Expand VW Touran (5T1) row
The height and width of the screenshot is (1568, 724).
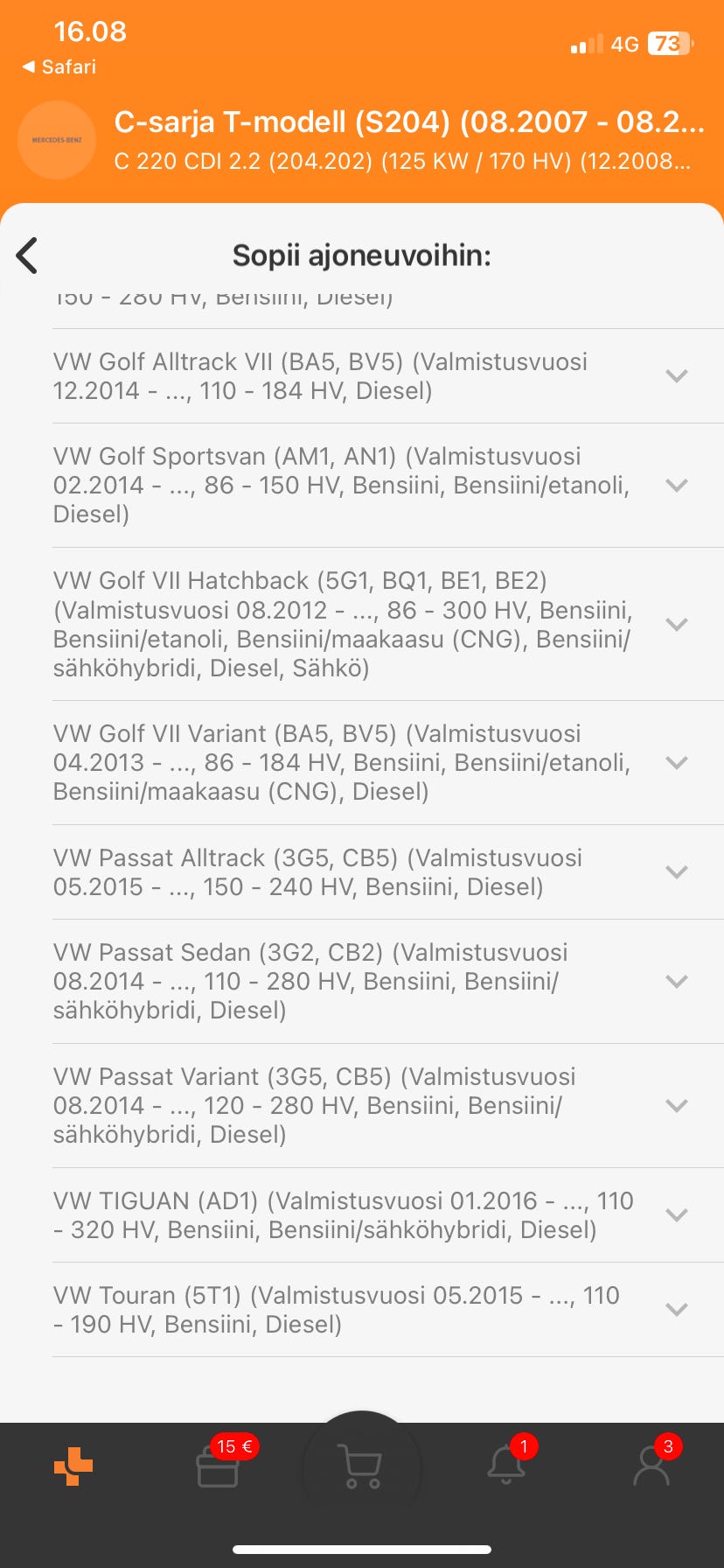676,1309
